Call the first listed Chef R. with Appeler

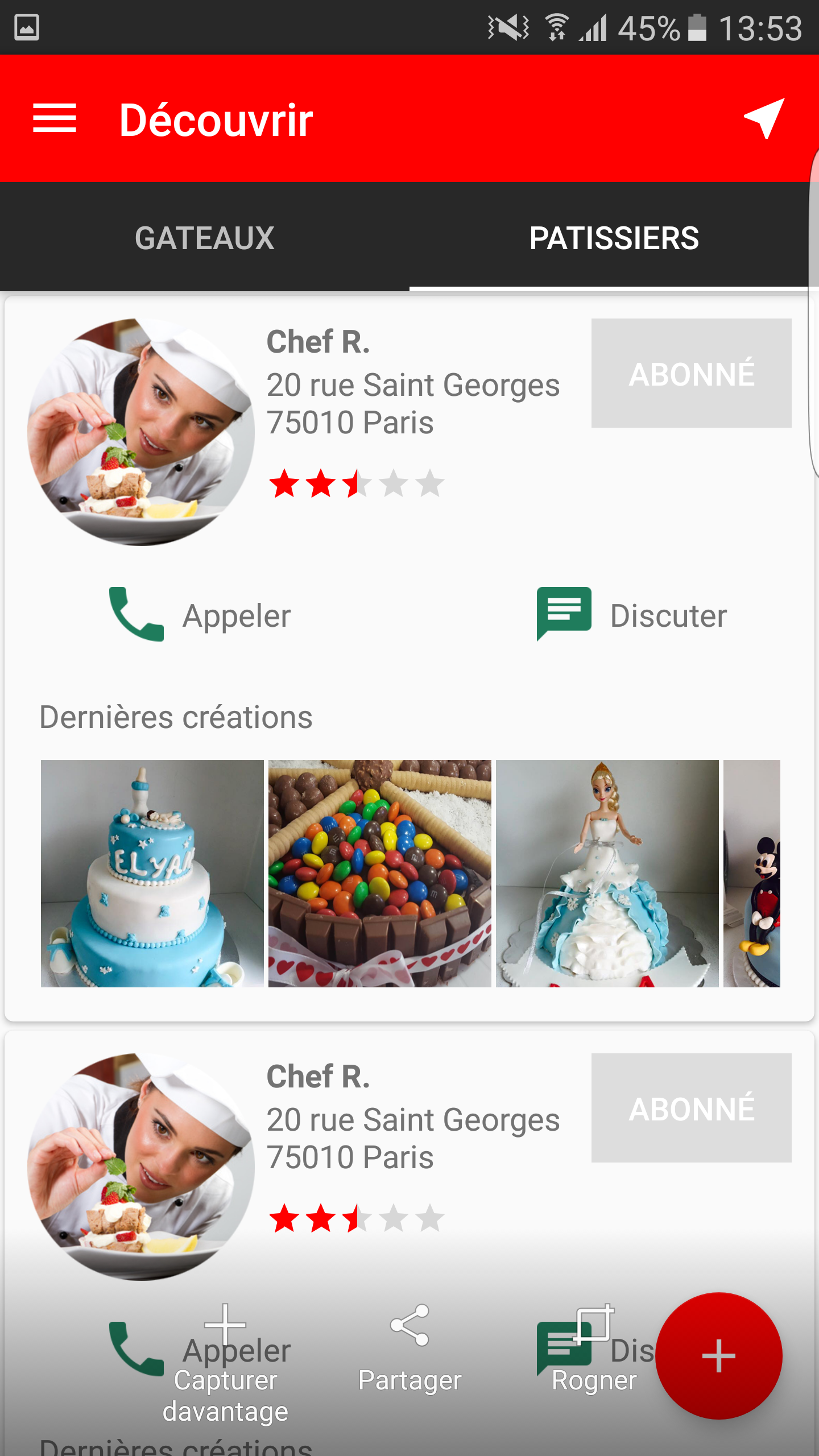[x=200, y=615]
